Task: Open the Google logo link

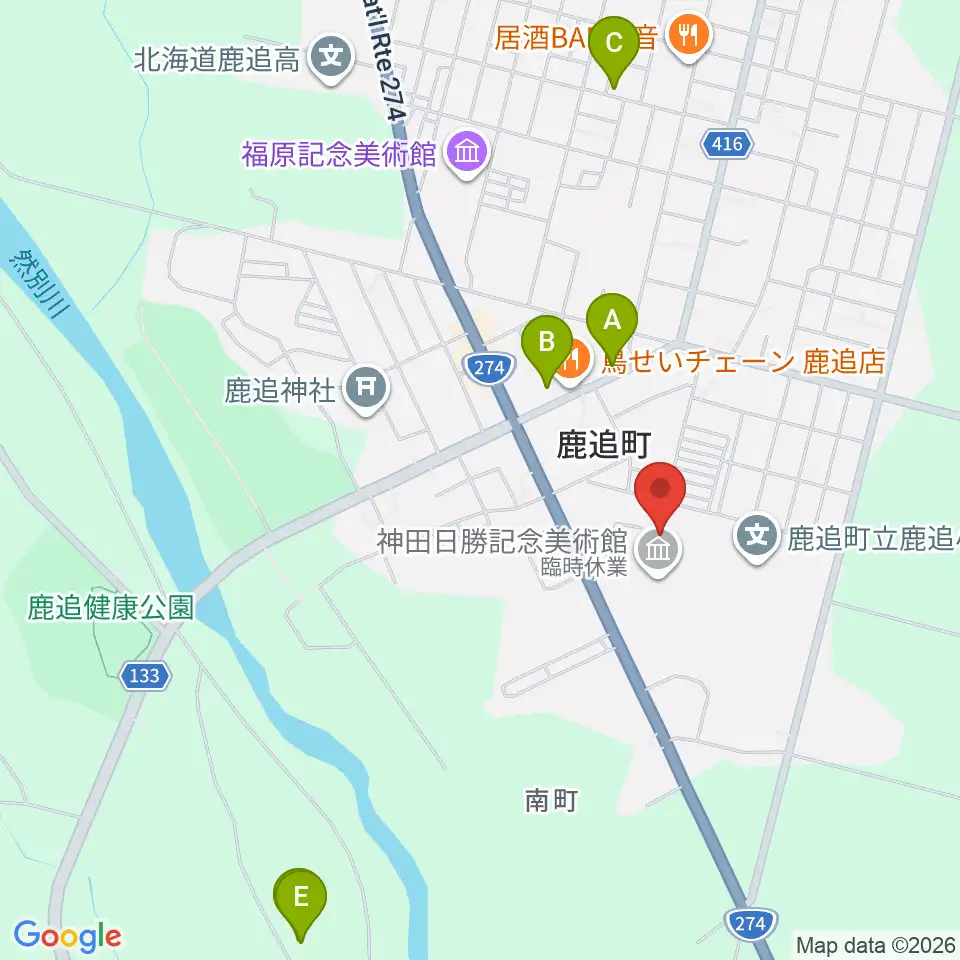Action: [x=67, y=936]
